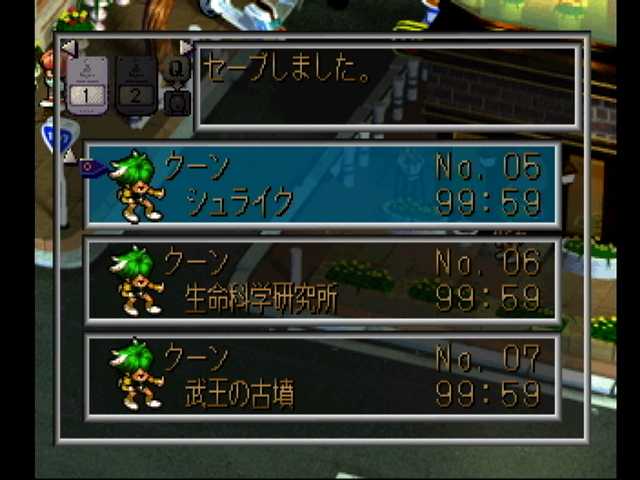This screenshot has height=480, width=640.
Task: Select save file No. 06 生命科学研究所
Action: (322, 281)
